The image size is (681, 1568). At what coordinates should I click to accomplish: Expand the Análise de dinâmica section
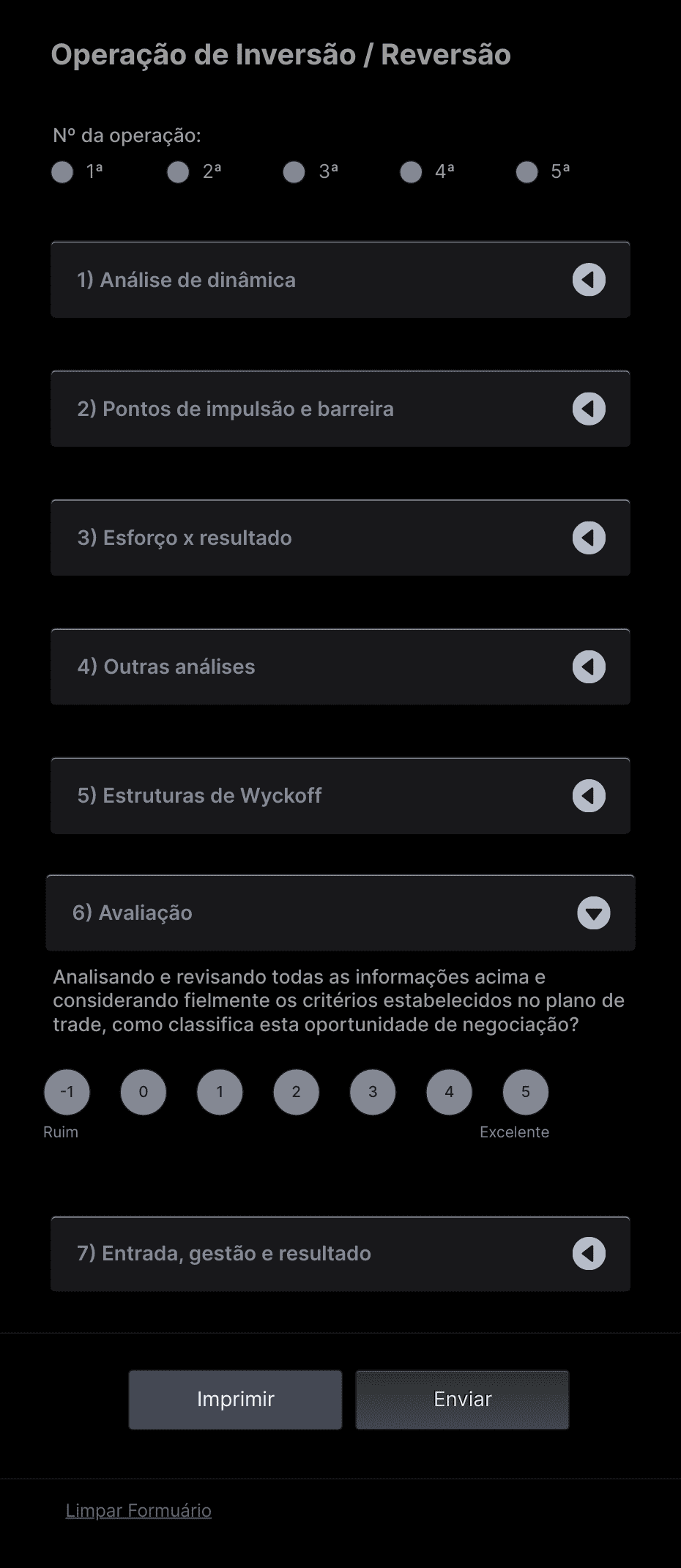click(589, 280)
